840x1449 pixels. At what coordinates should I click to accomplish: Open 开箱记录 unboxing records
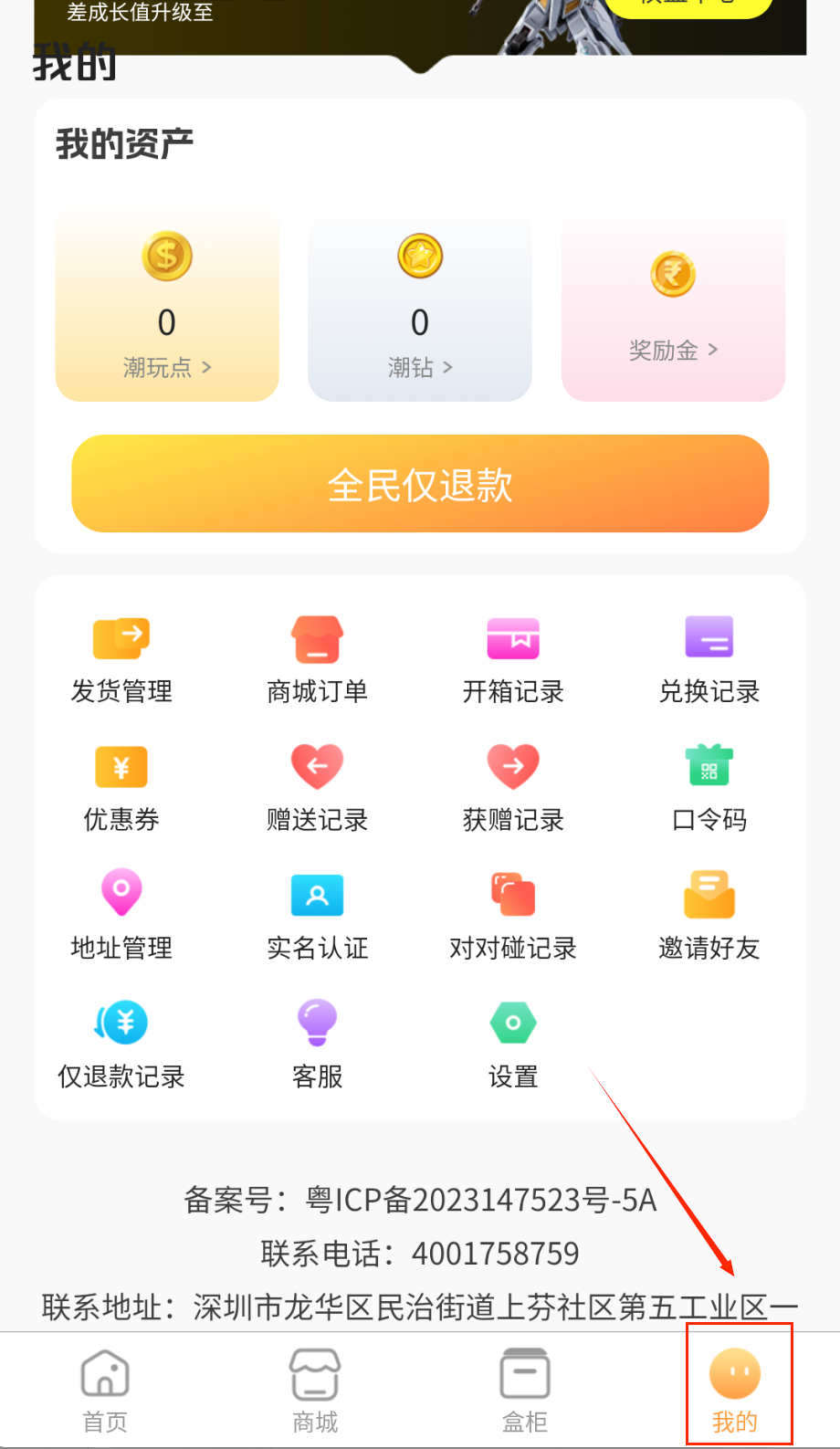[513, 659]
